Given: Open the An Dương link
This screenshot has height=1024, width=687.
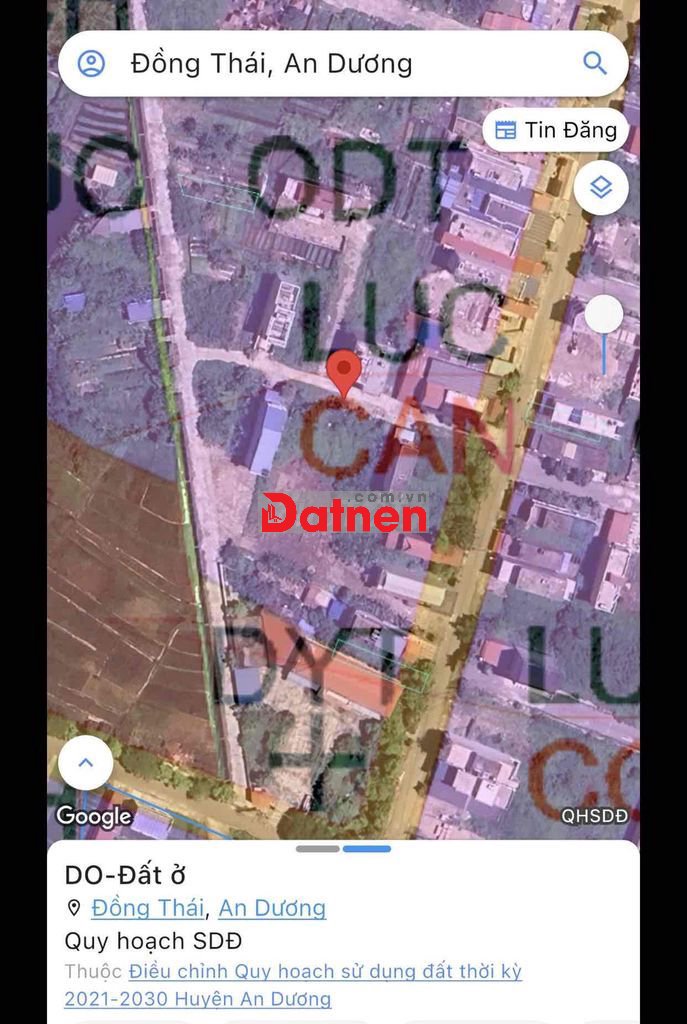Looking at the screenshot, I should tap(272, 908).
